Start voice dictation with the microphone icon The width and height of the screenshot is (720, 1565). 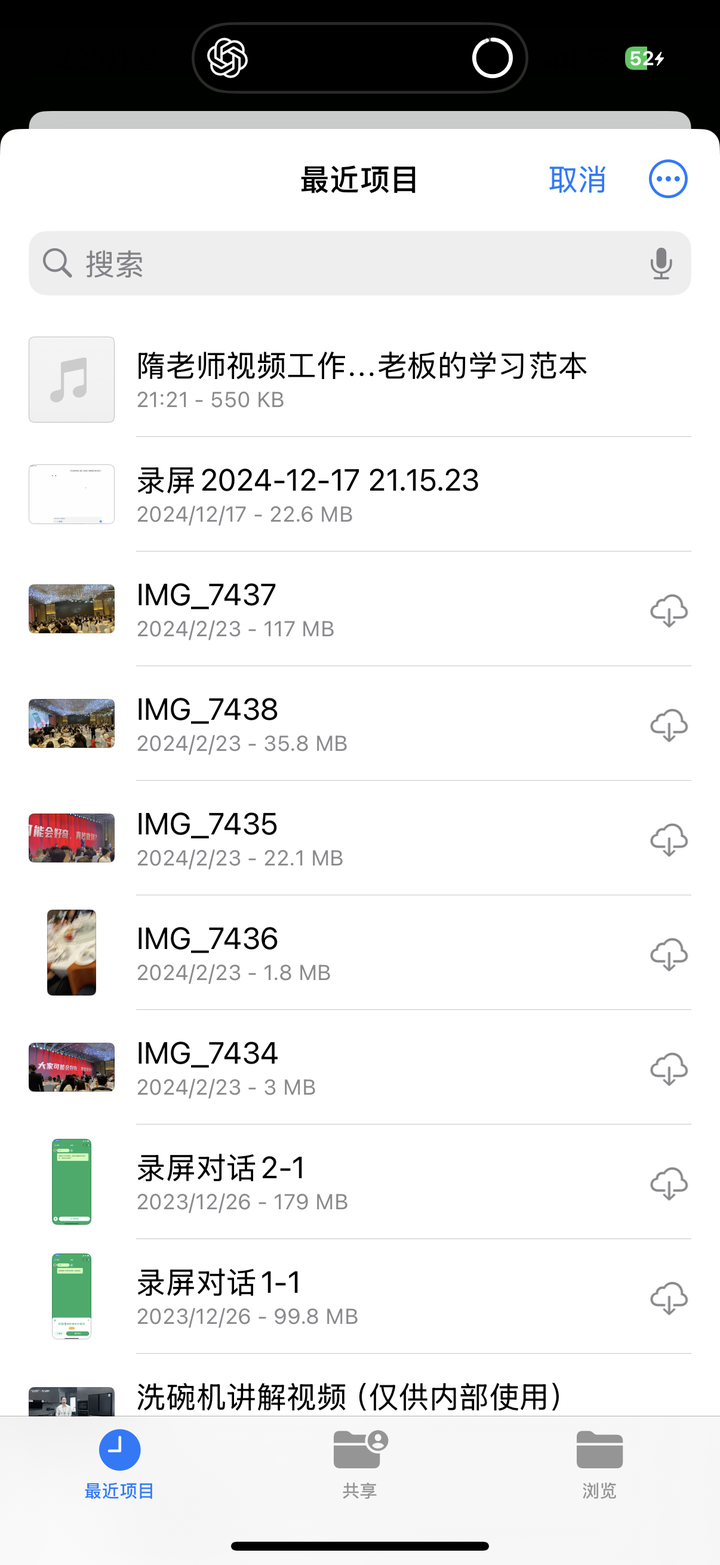(x=660, y=264)
